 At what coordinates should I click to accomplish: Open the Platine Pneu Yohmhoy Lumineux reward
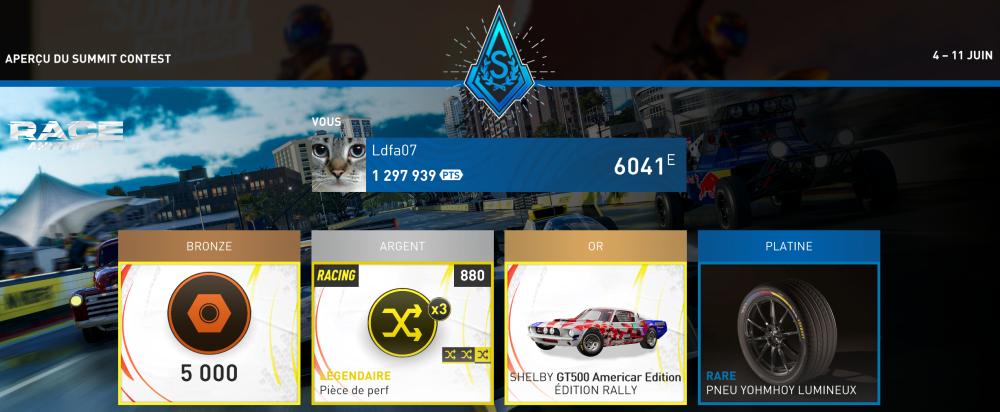pyautogui.click(x=788, y=330)
